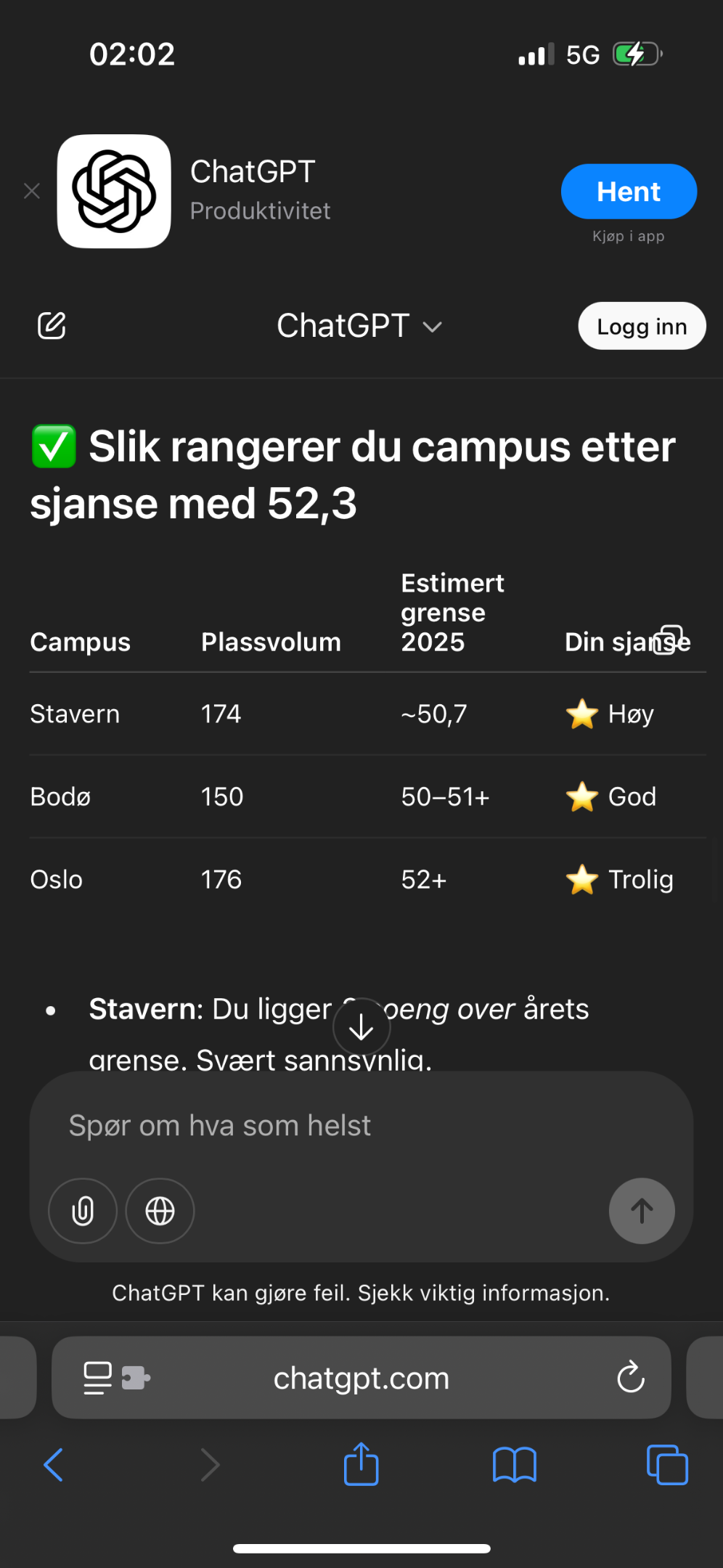Send the message with the up arrow
723x1568 pixels.
pyautogui.click(x=642, y=1211)
